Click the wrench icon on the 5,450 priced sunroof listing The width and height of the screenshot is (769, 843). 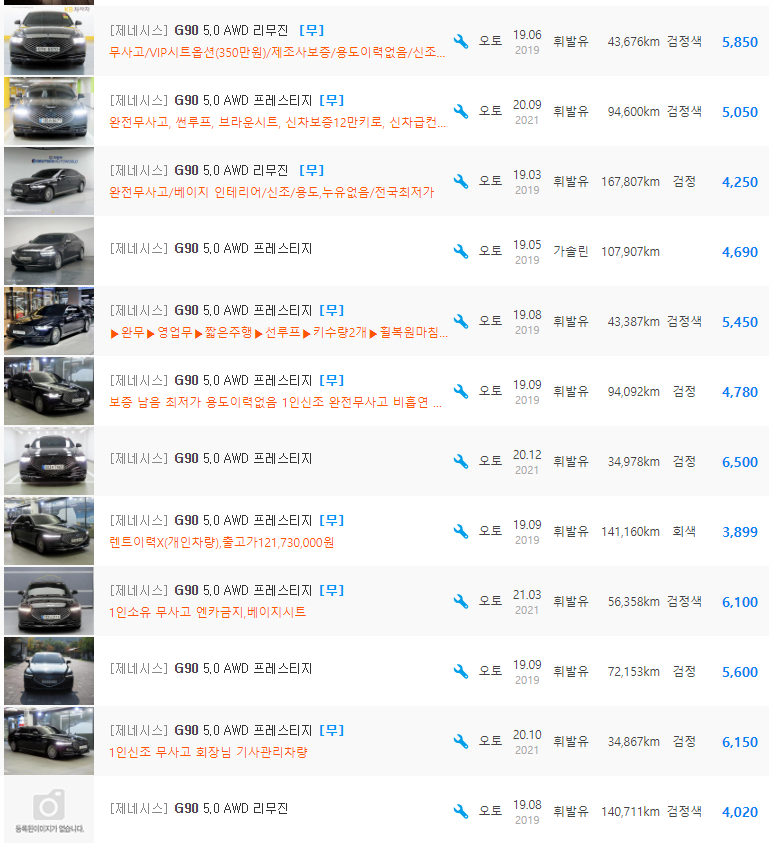[460, 321]
